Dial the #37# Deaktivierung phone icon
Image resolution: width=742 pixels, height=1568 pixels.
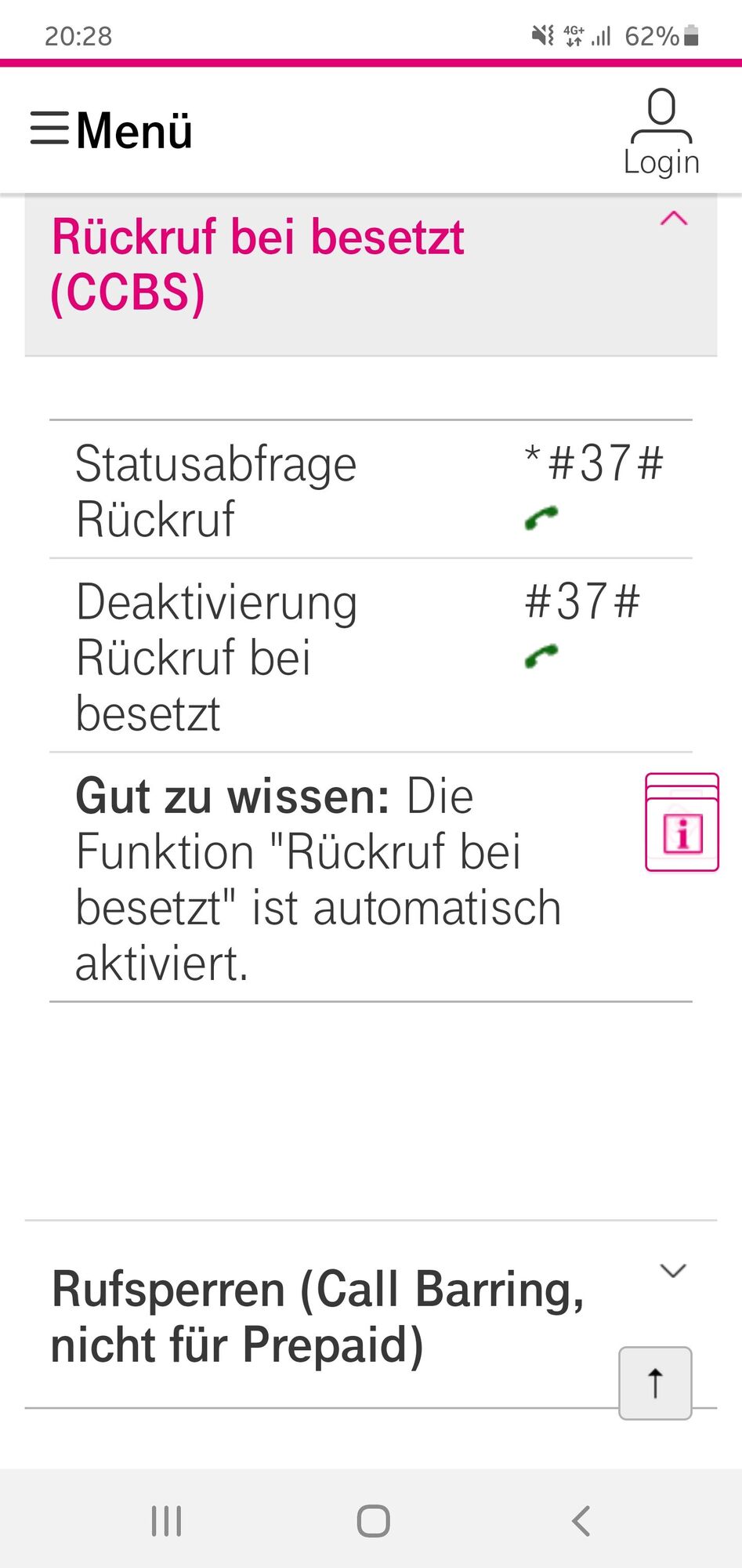541,656
